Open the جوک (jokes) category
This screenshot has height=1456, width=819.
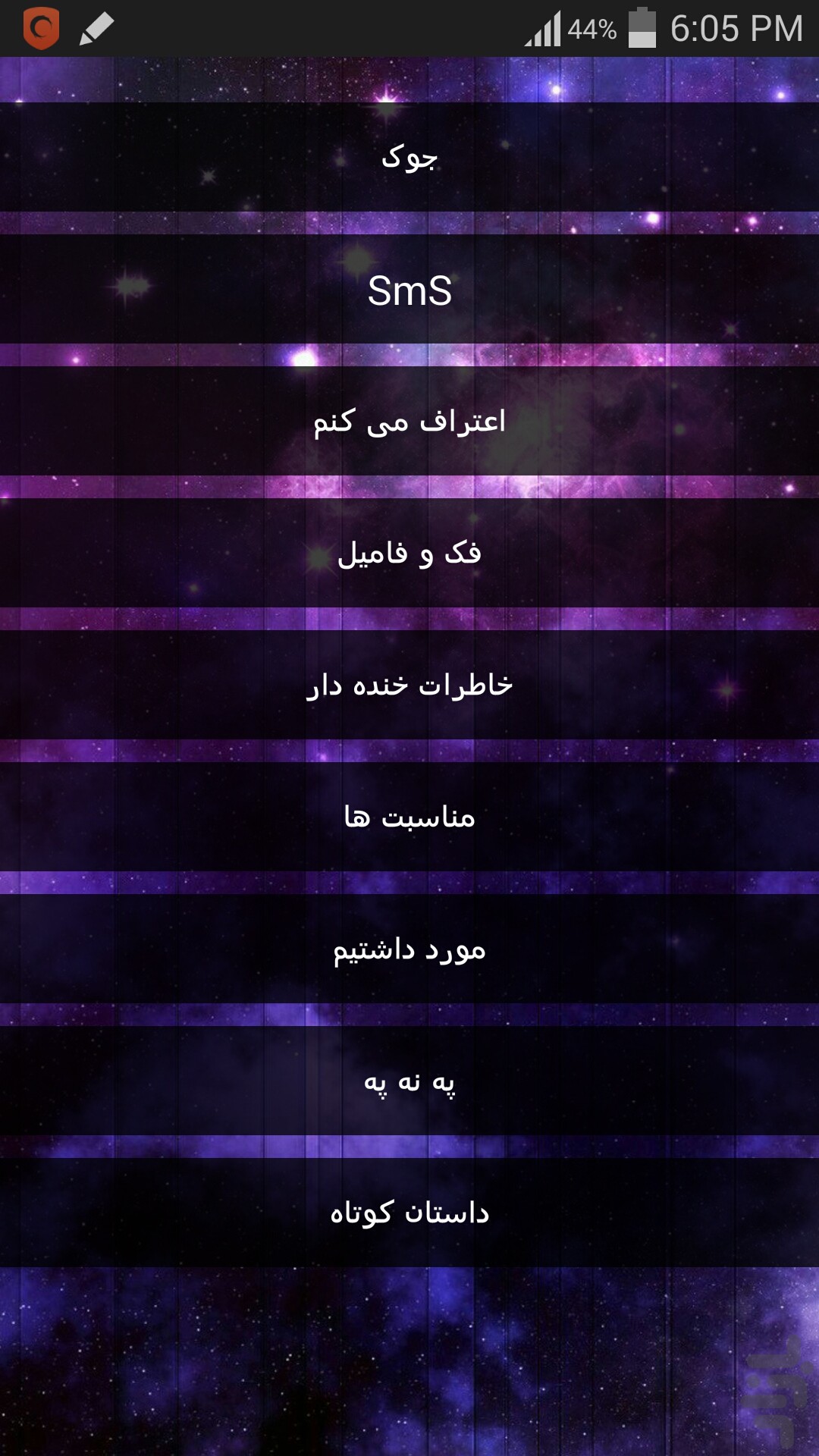point(409,157)
